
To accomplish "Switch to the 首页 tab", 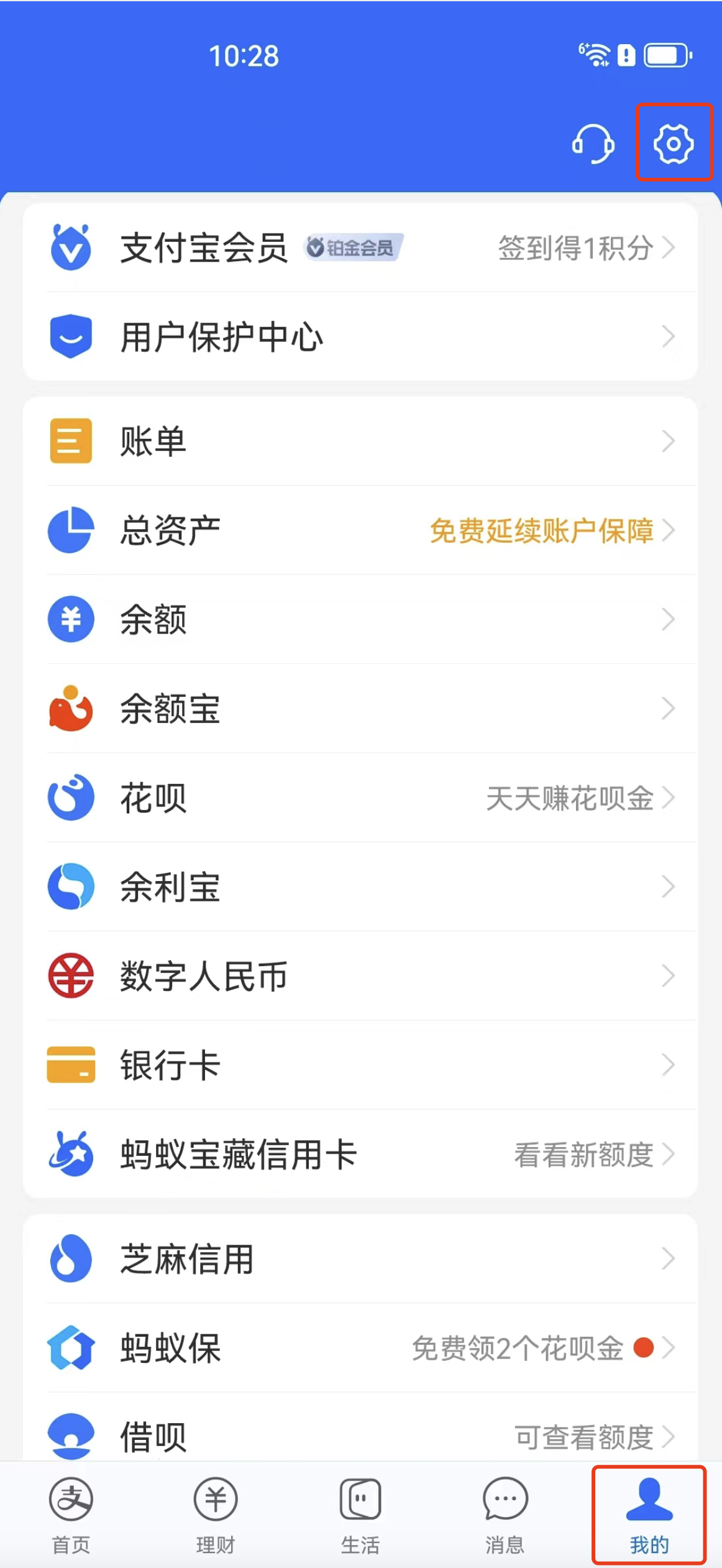I will click(71, 1515).
